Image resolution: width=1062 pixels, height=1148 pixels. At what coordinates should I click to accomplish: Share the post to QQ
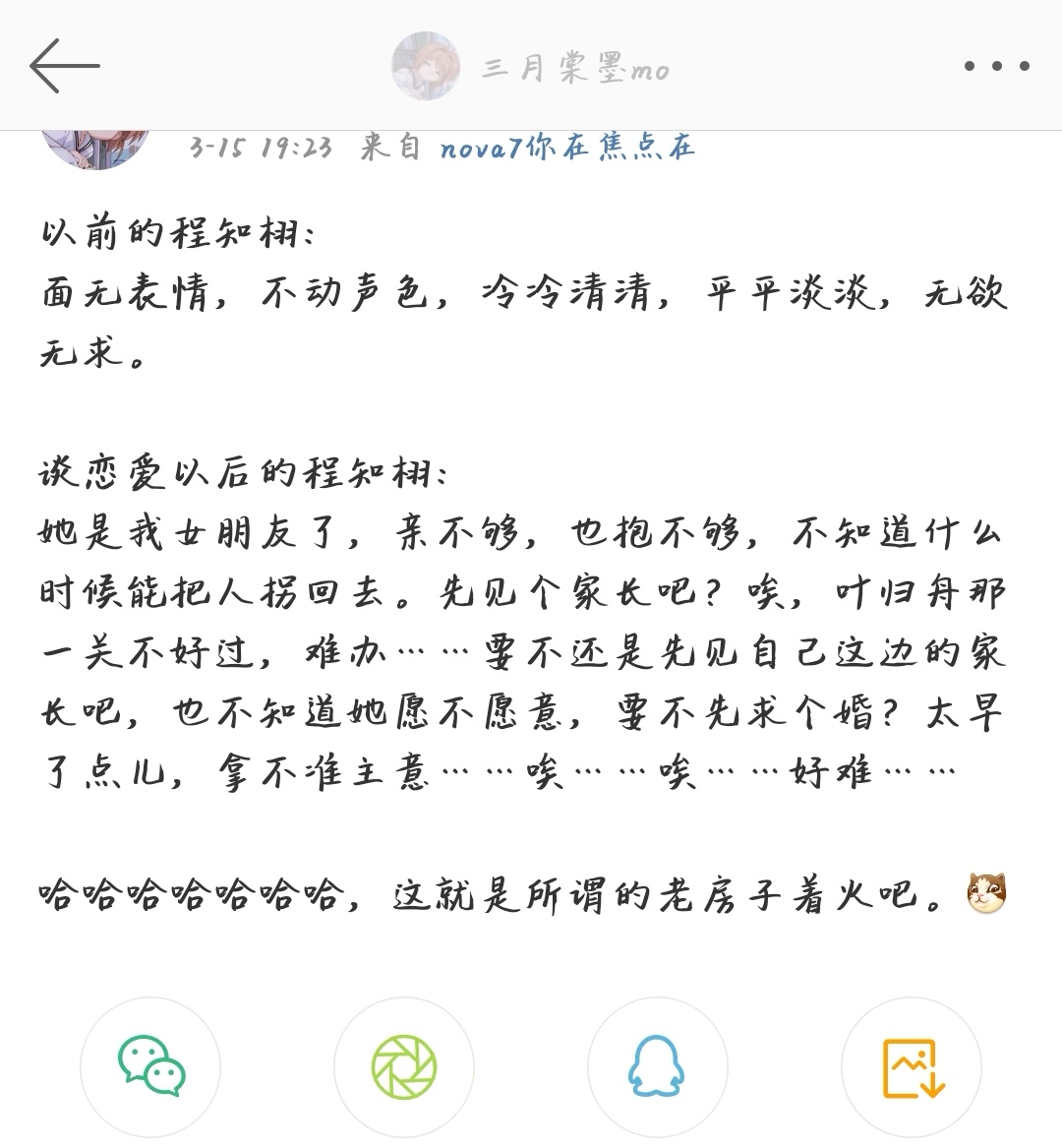[x=657, y=1067]
